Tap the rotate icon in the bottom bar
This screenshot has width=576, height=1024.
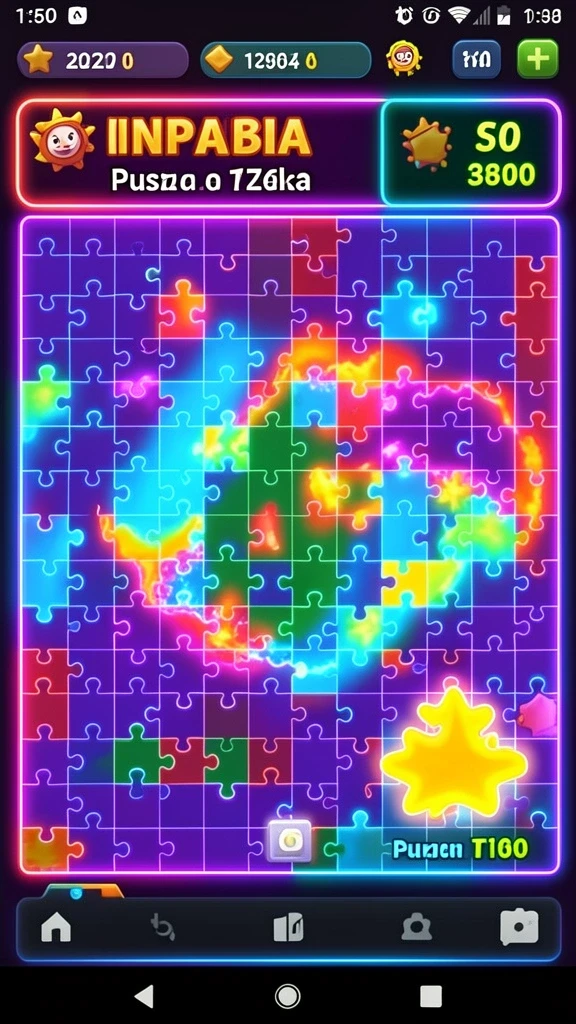(x=161, y=927)
